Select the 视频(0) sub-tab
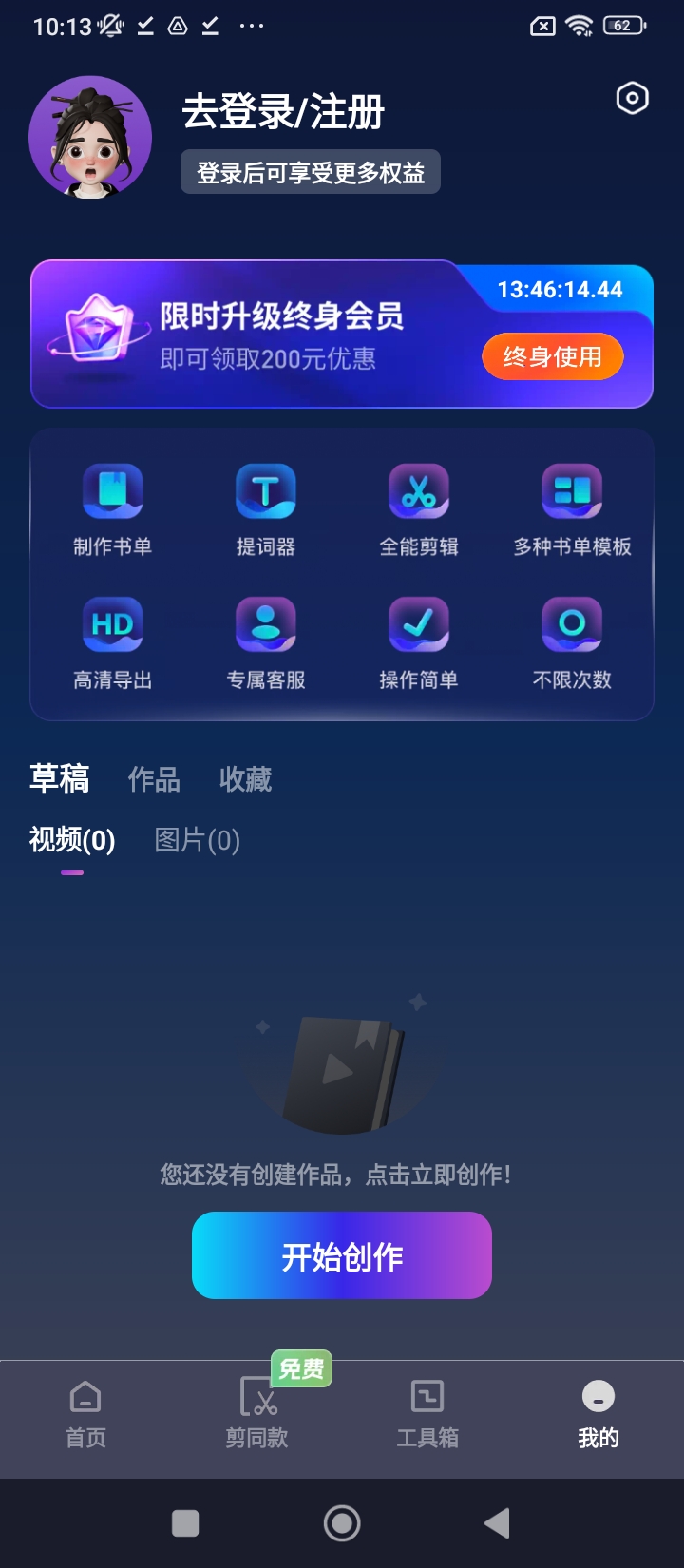This screenshot has height=1568, width=684. pyautogui.click(x=72, y=840)
